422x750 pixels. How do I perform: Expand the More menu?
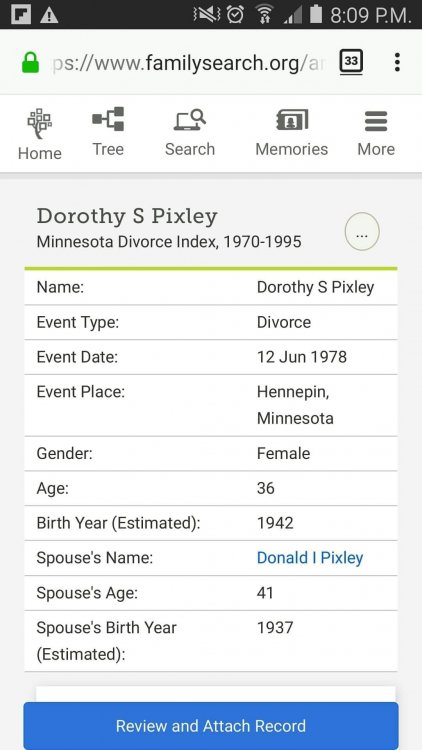pyautogui.click(x=376, y=132)
